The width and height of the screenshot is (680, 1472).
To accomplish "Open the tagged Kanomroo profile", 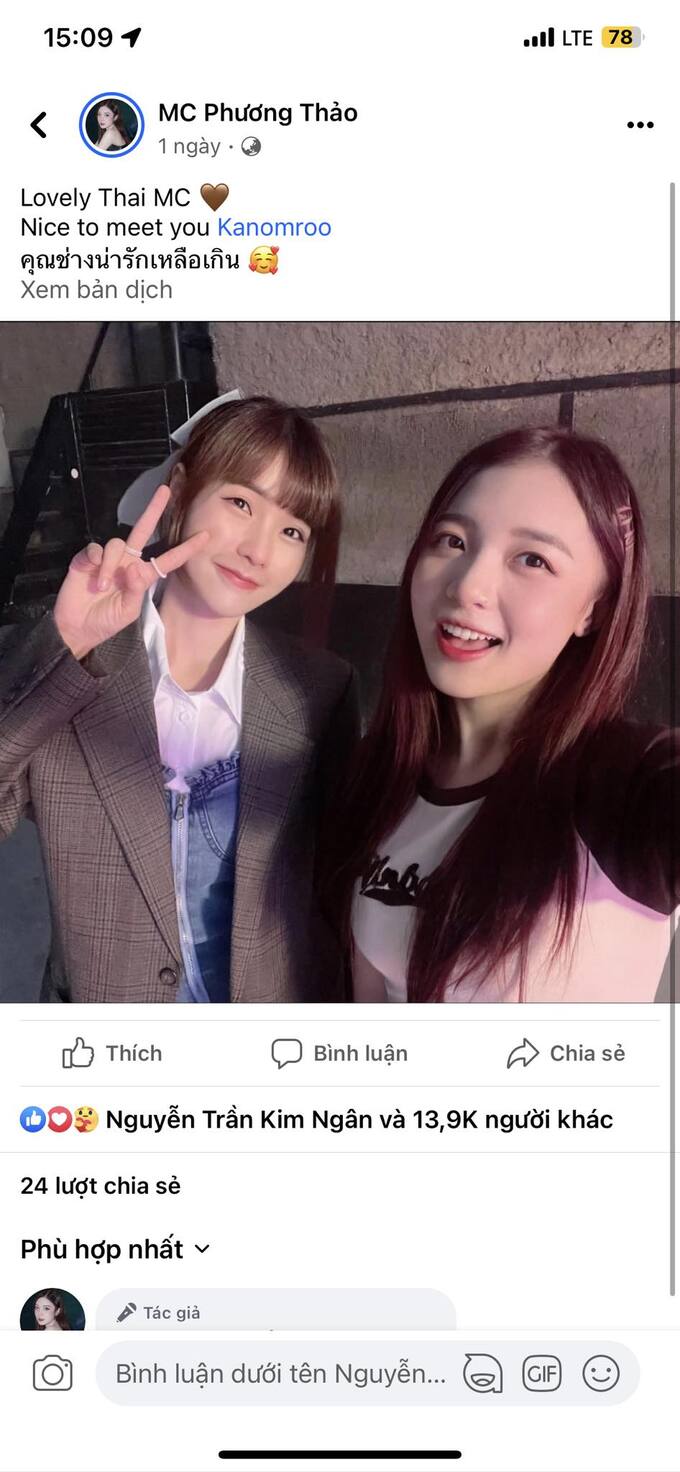I will tap(274, 227).
